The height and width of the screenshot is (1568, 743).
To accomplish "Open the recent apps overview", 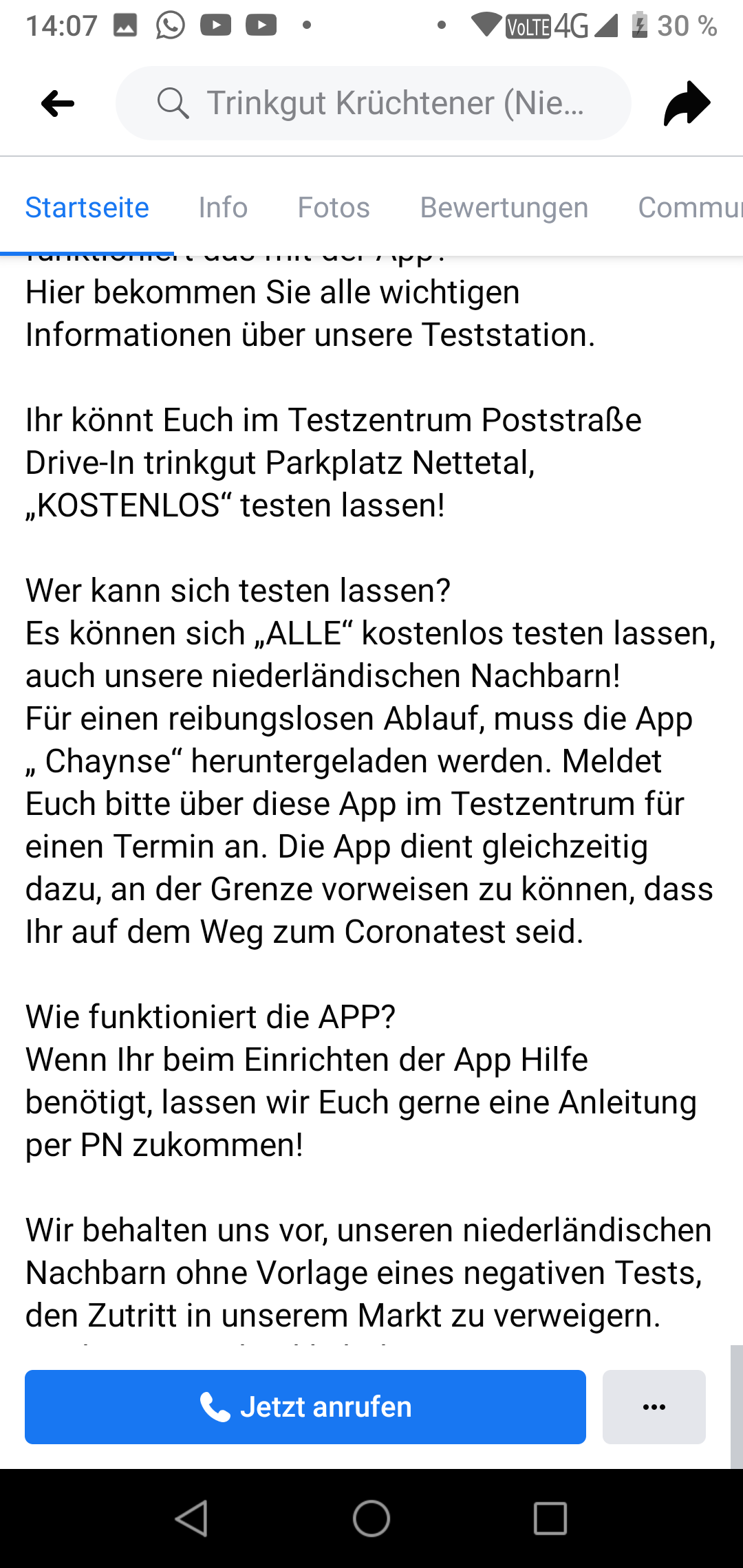I will [550, 1518].
